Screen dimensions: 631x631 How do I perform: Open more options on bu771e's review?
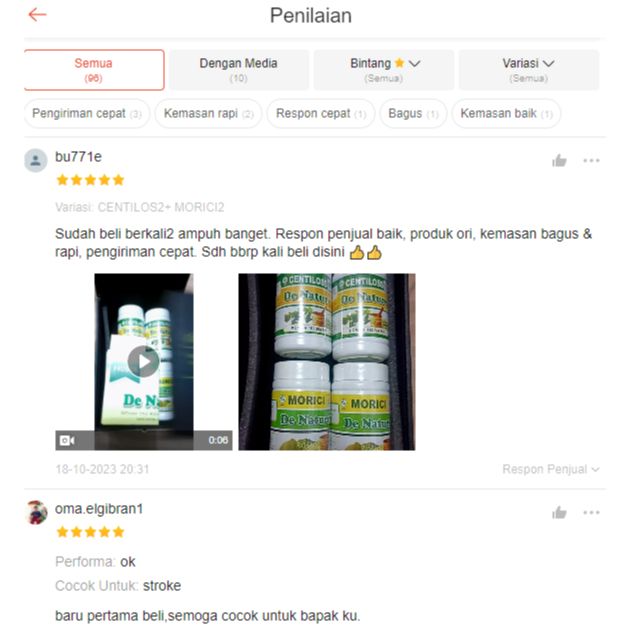[592, 160]
